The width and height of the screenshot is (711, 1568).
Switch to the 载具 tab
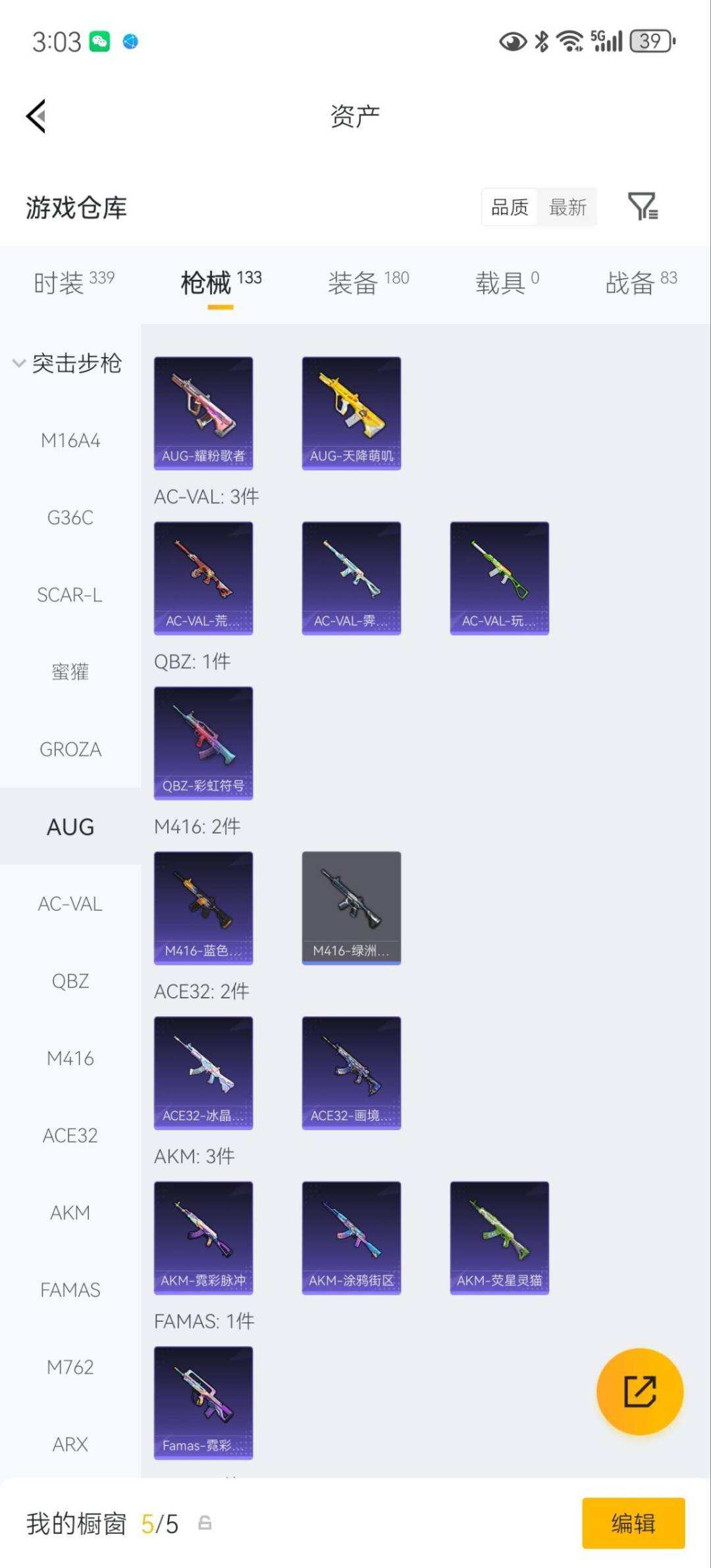(507, 283)
